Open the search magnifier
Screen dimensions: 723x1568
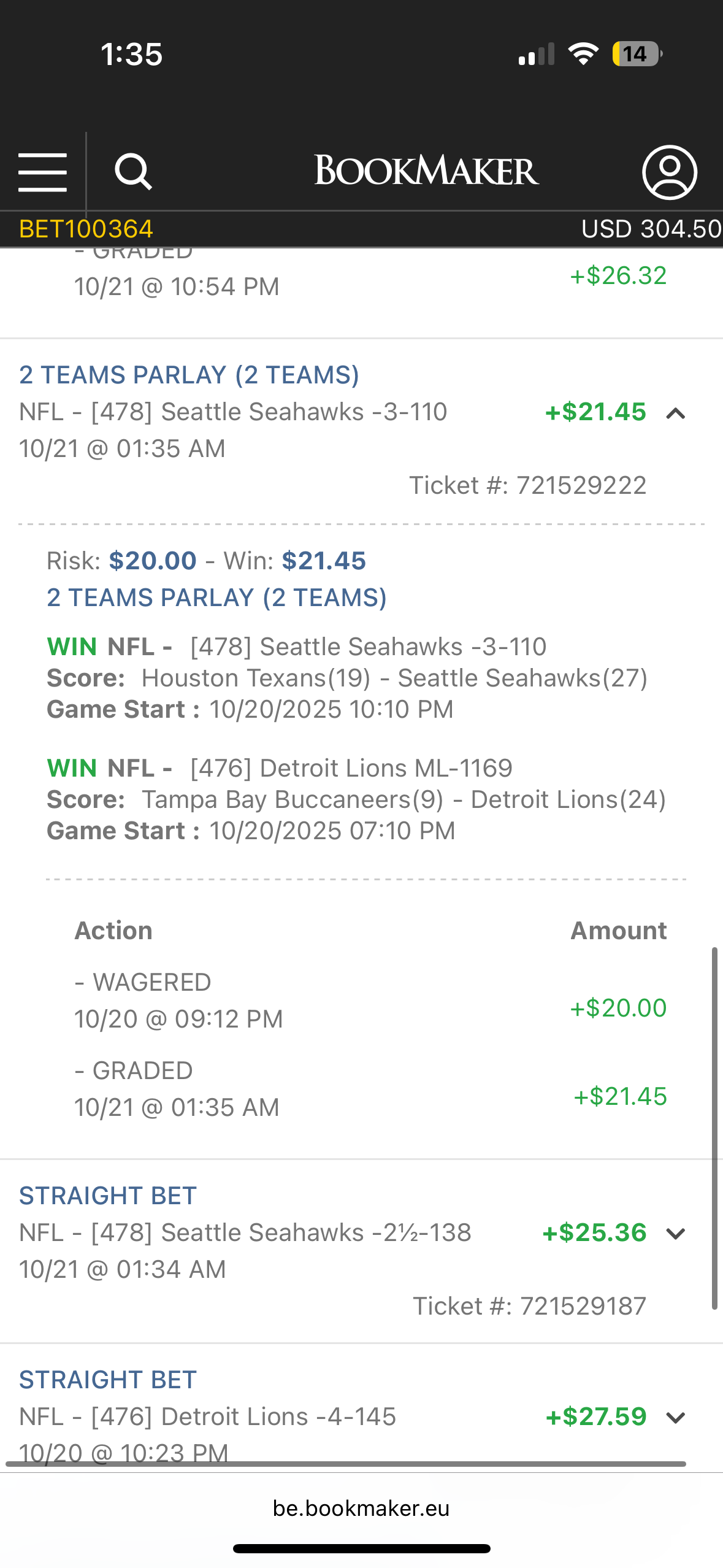click(x=133, y=172)
